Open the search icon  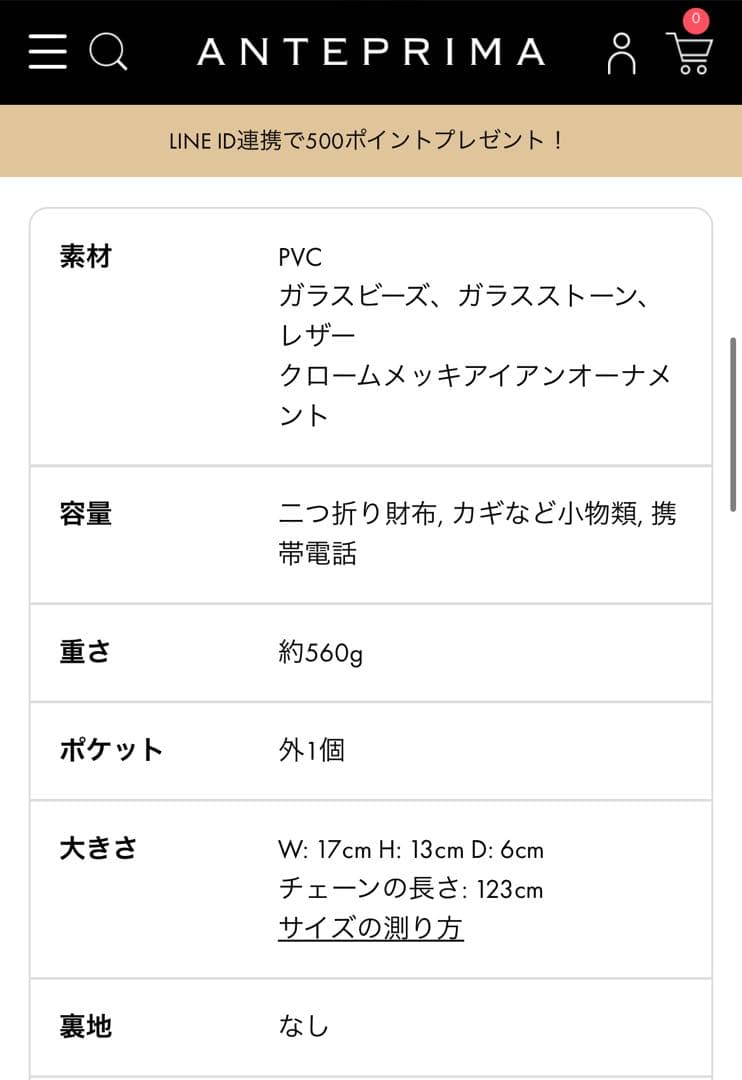click(108, 51)
